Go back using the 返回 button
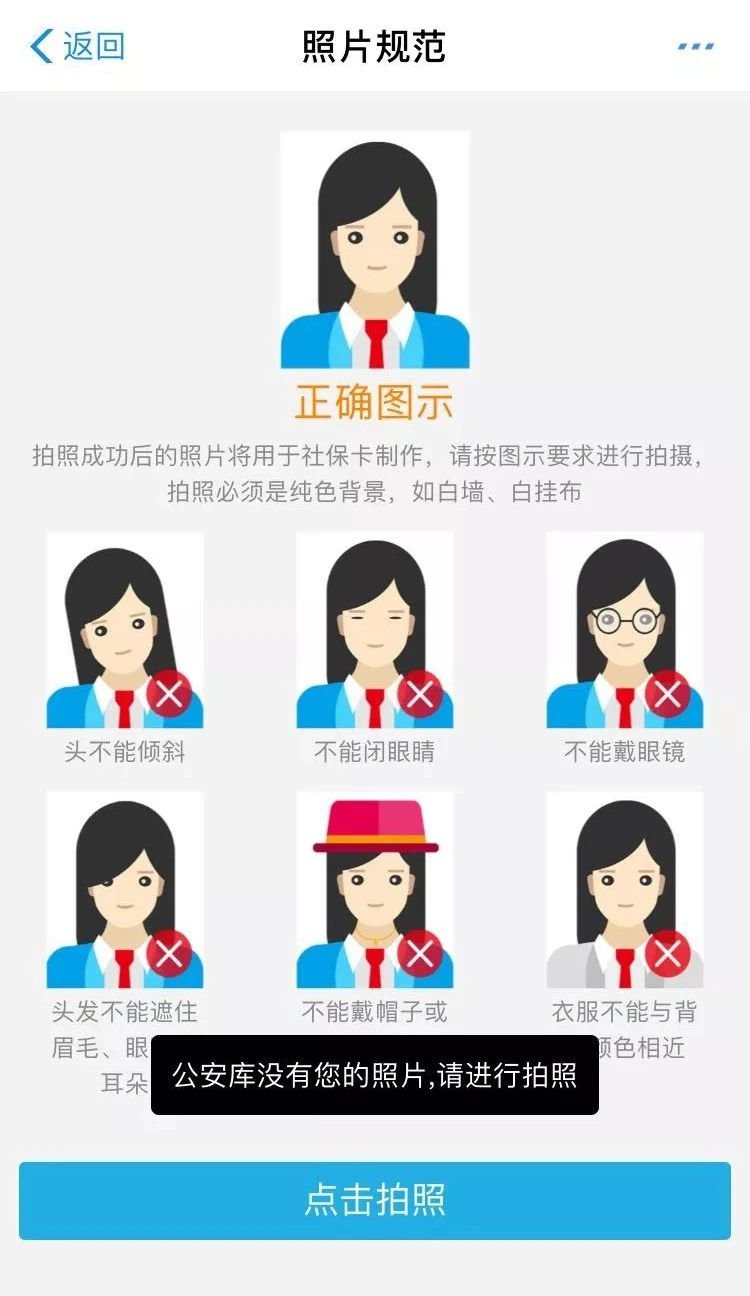The image size is (750, 1296). click(x=78, y=46)
